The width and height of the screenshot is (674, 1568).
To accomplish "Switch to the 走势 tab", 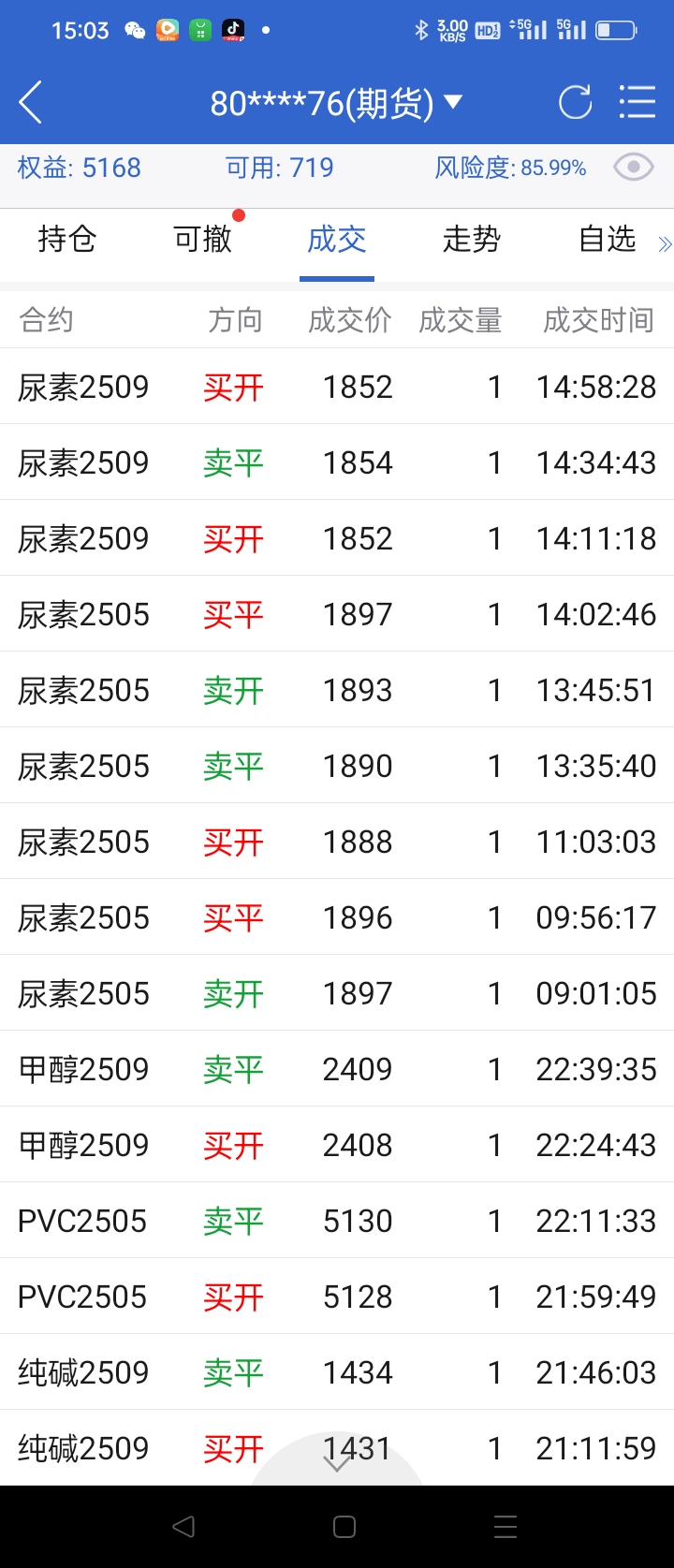I will (x=472, y=240).
